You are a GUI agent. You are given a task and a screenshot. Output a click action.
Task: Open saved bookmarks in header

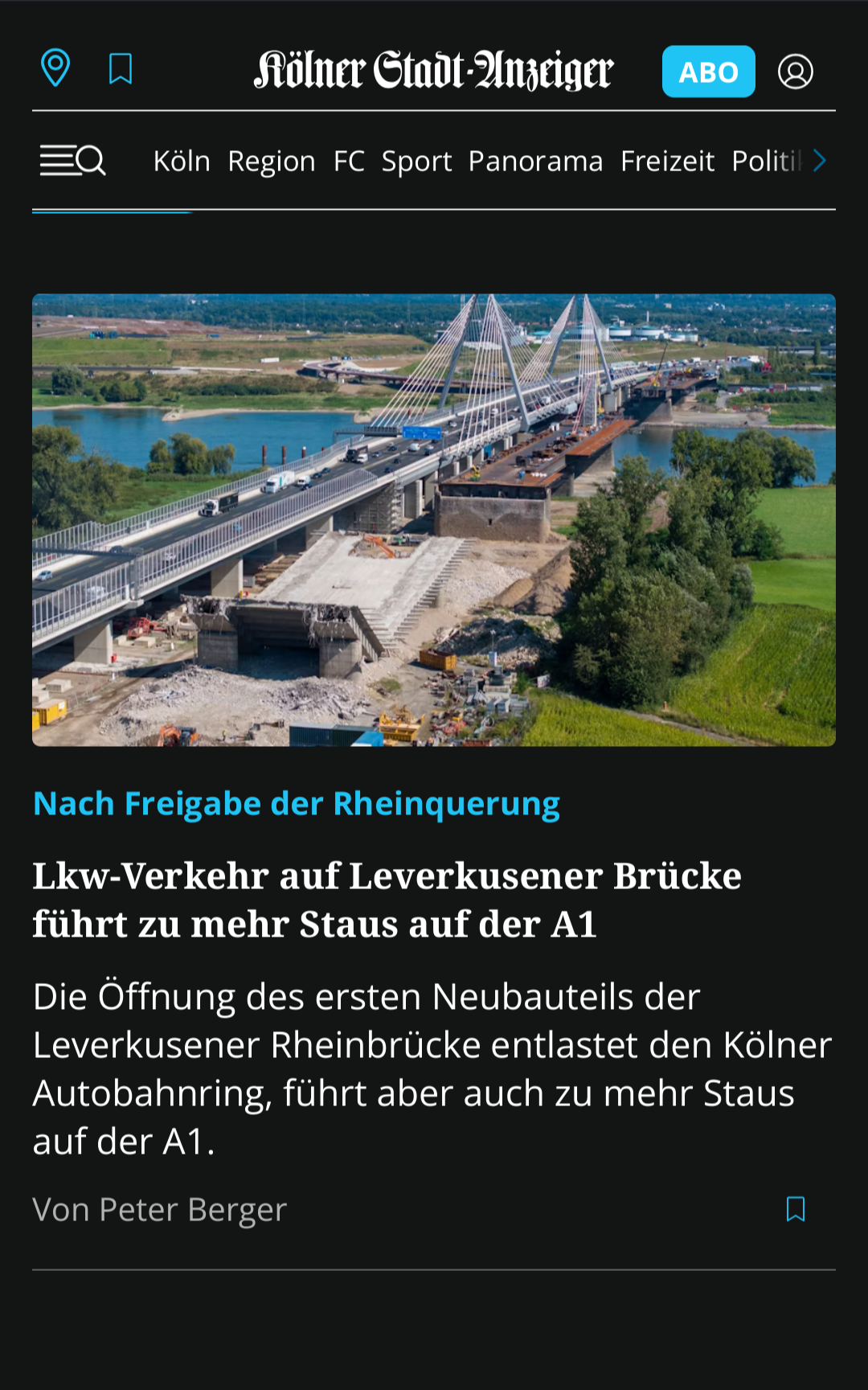[121, 69]
